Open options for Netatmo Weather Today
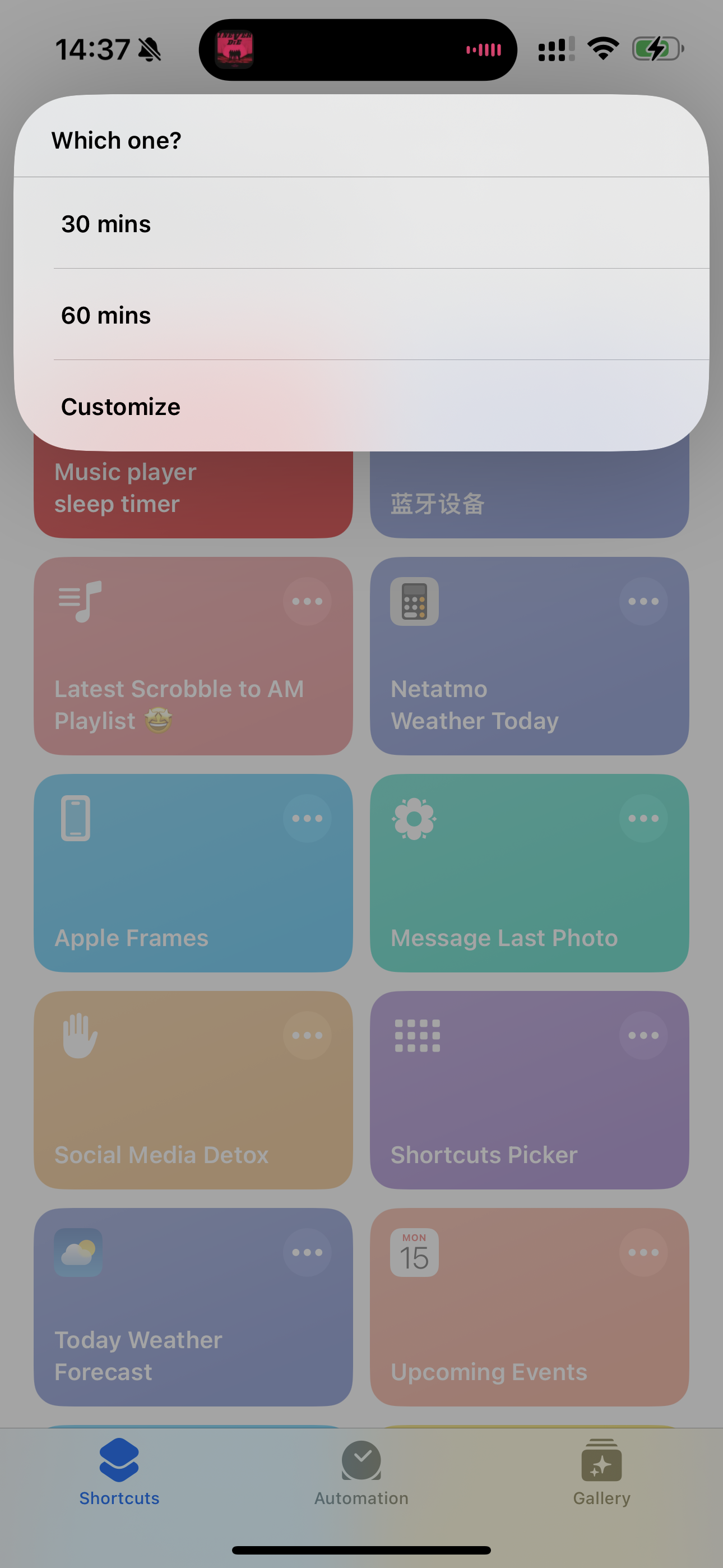The width and height of the screenshot is (723, 1568). pyautogui.click(x=643, y=601)
